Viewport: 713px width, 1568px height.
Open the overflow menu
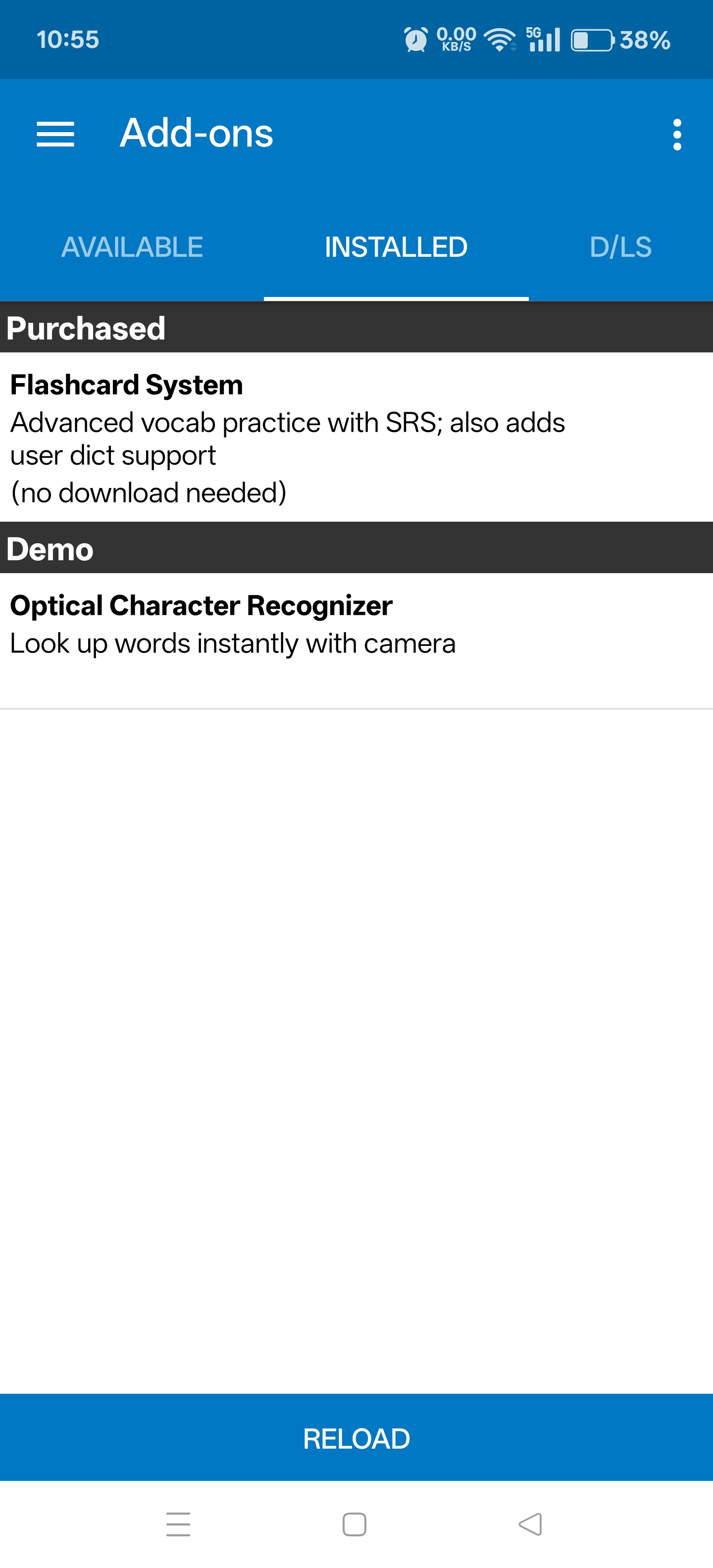(676, 134)
